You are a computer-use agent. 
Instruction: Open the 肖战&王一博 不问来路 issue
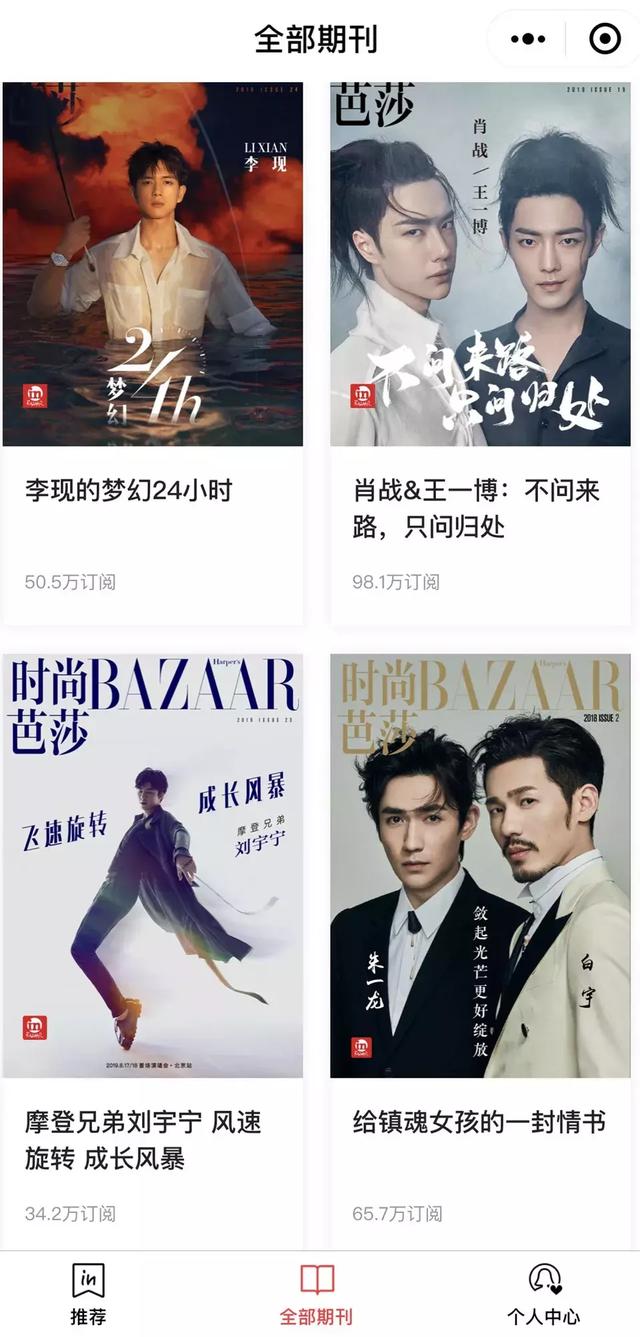point(481,265)
